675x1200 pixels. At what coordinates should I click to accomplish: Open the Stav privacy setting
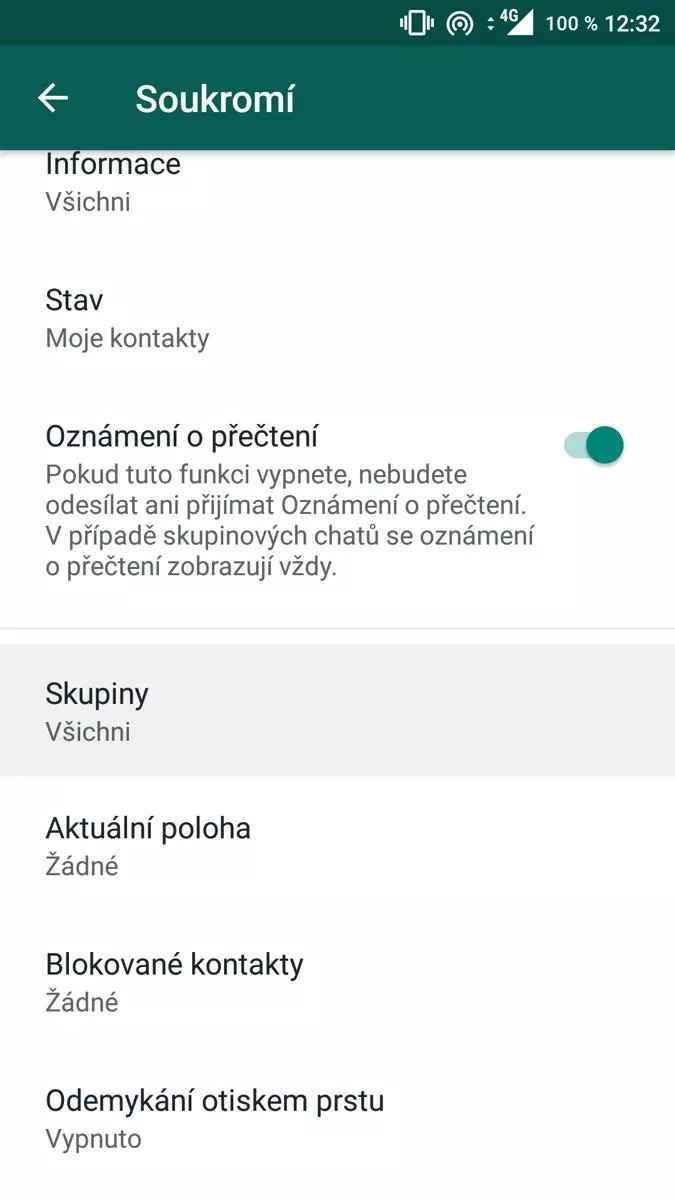(337, 318)
